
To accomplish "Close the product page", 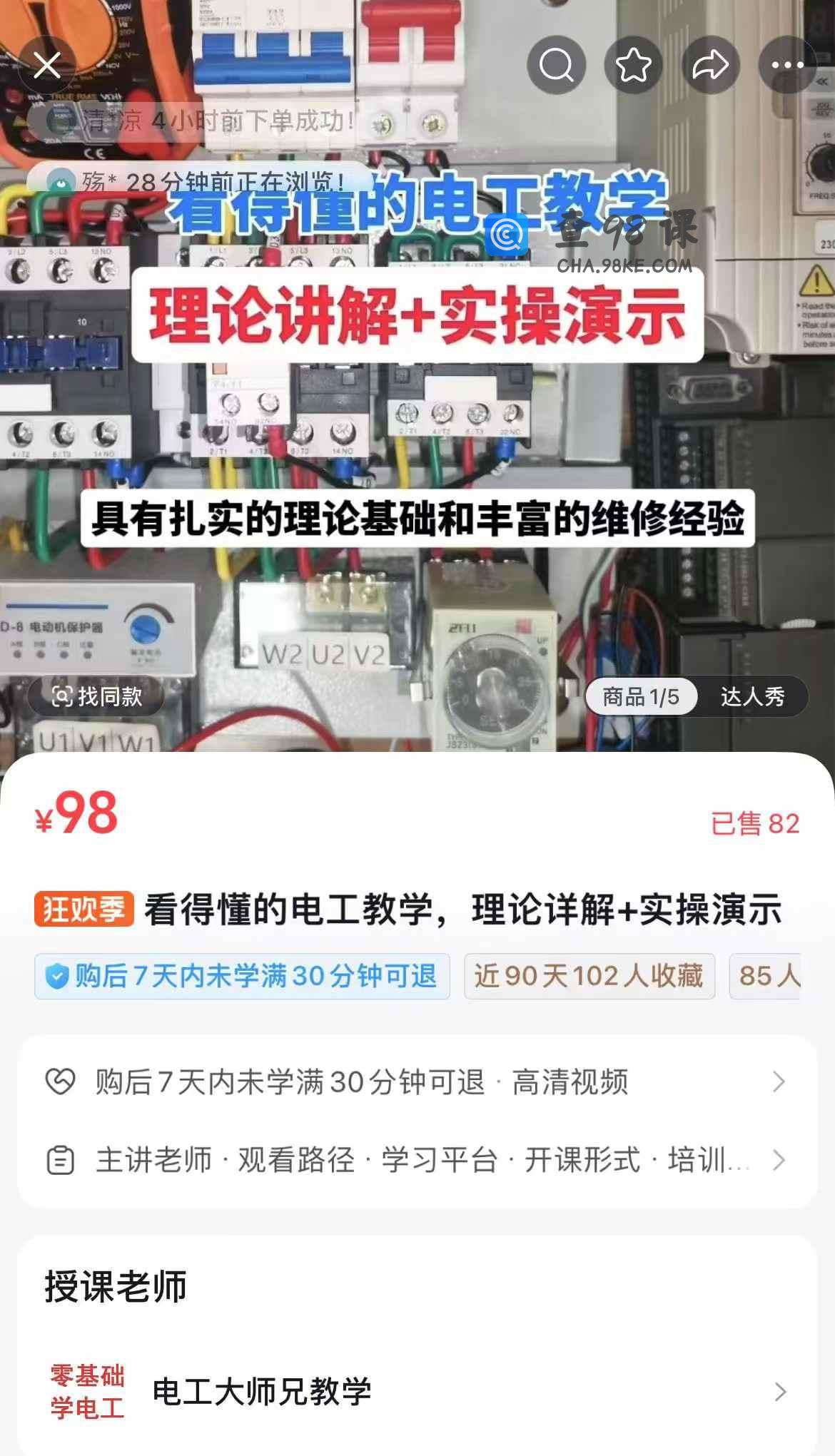I will pyautogui.click(x=47, y=66).
